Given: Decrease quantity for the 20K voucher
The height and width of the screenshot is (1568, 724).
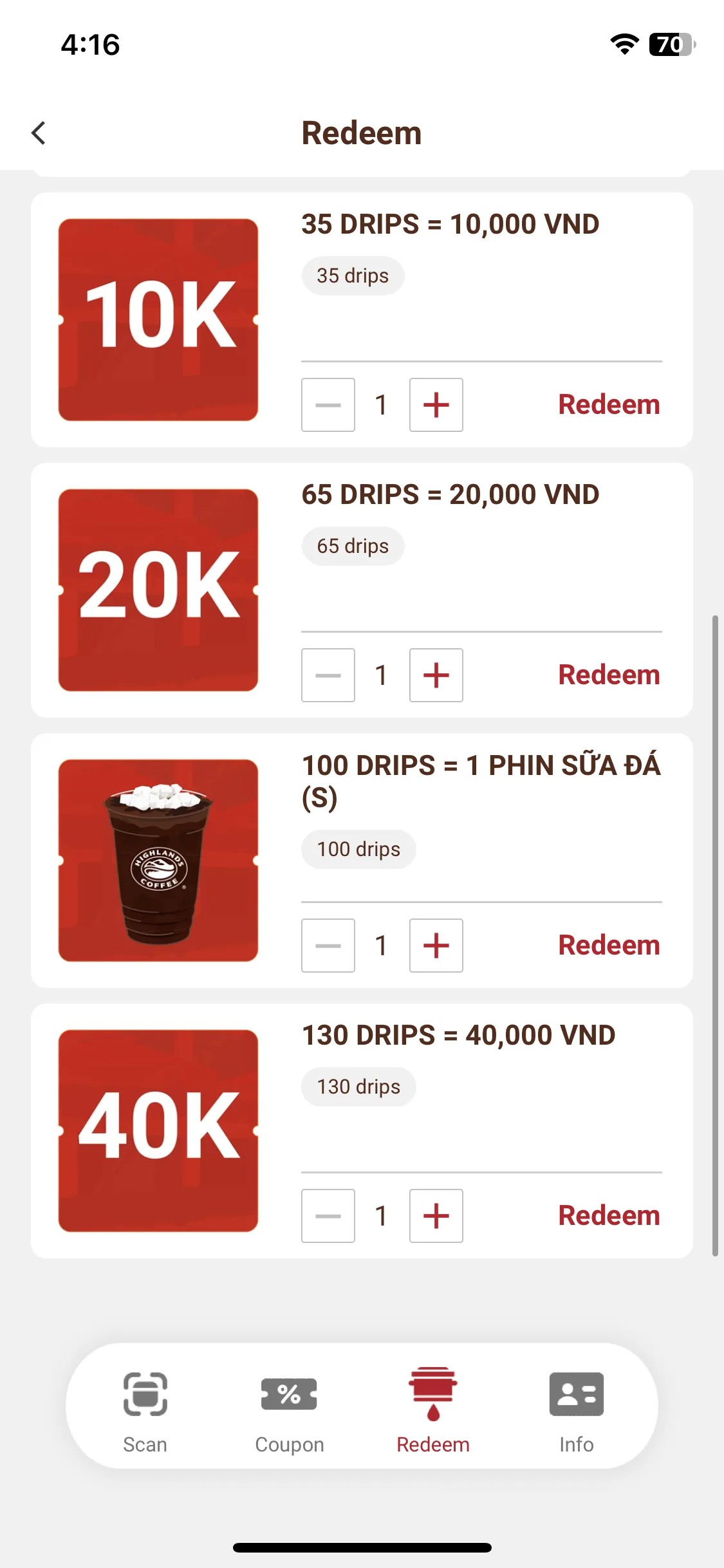Looking at the screenshot, I should (328, 675).
